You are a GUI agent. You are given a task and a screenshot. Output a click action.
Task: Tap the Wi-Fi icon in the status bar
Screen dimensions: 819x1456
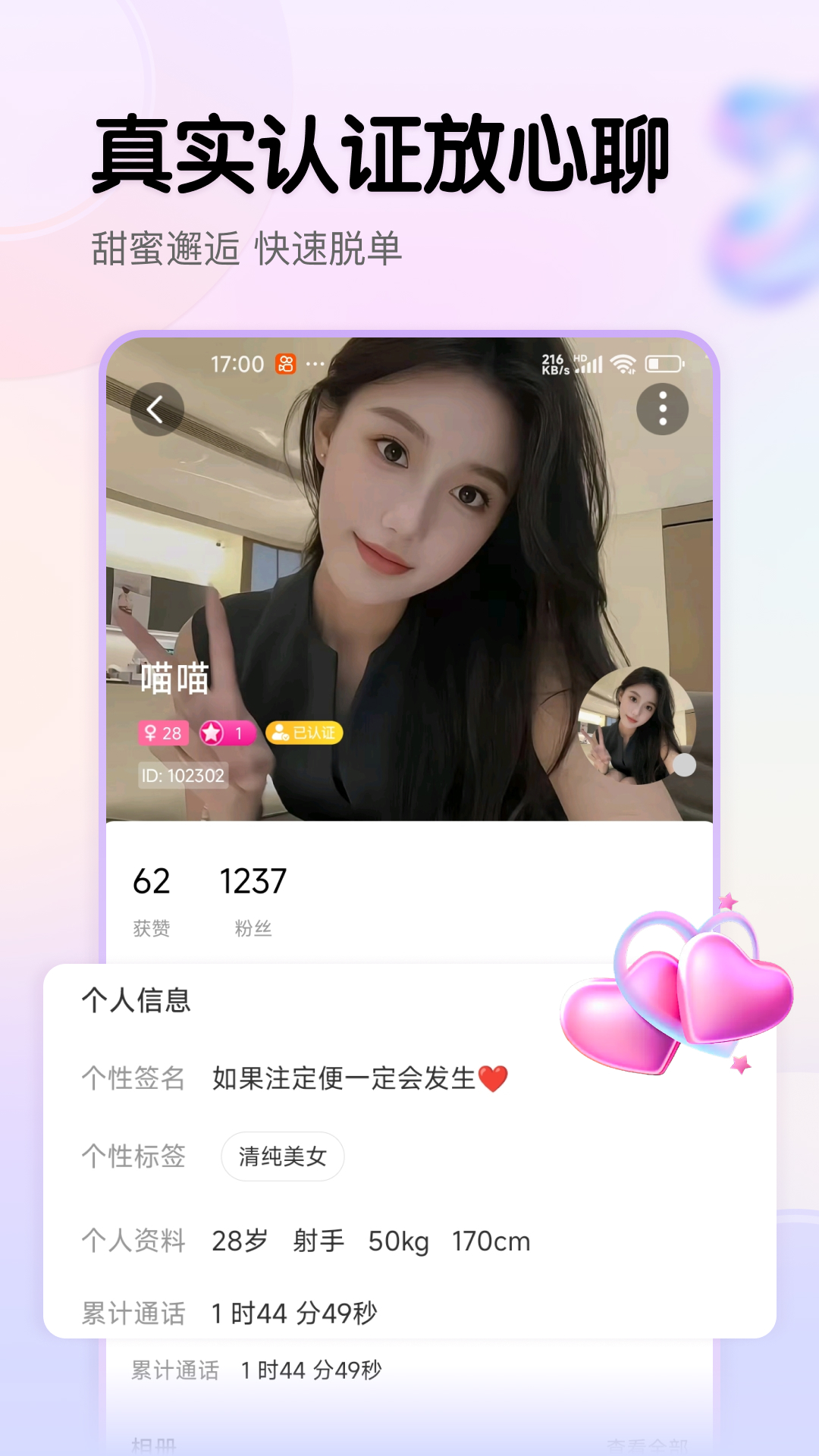click(x=623, y=364)
